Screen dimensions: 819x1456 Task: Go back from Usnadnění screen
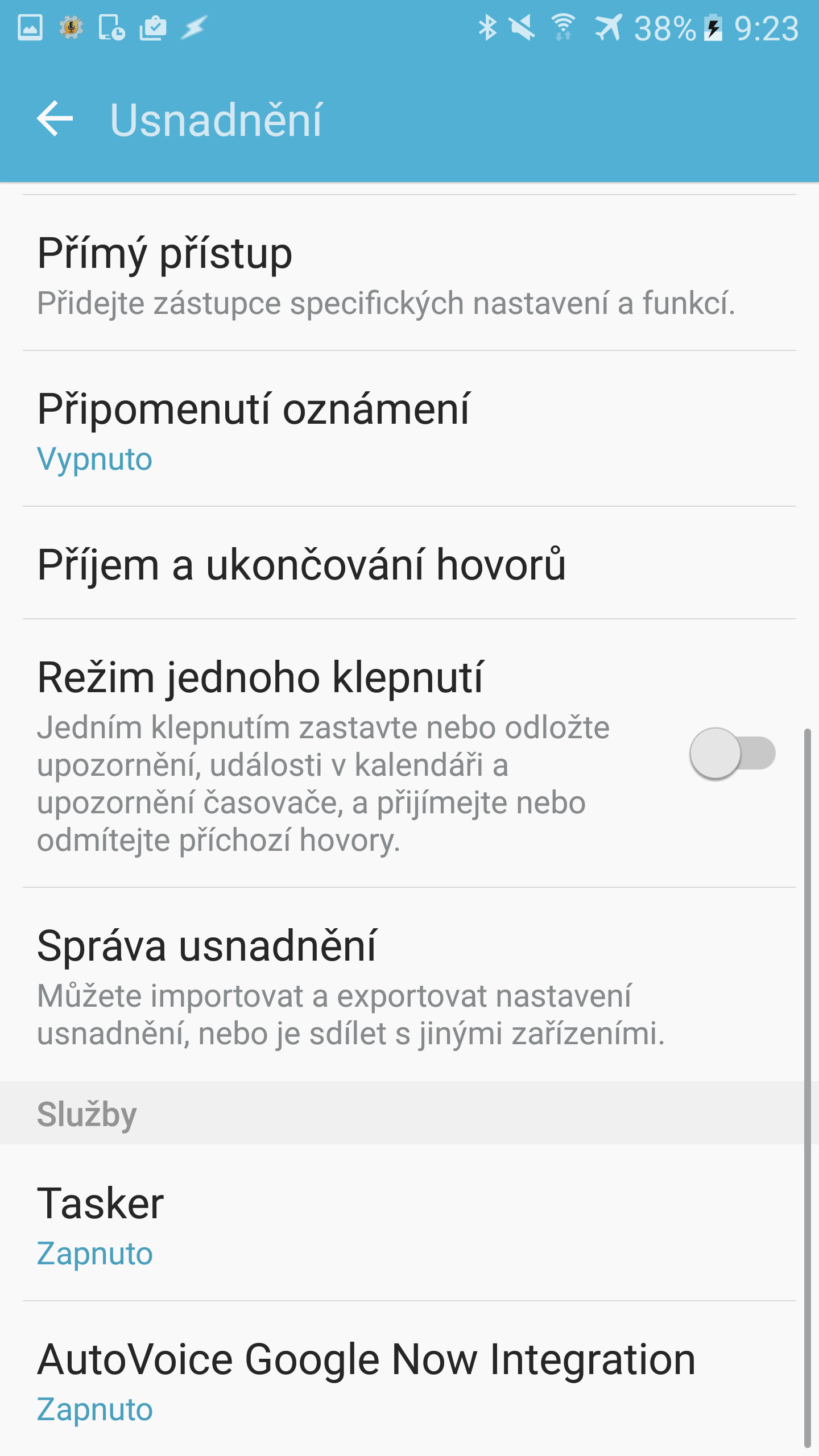[55, 119]
